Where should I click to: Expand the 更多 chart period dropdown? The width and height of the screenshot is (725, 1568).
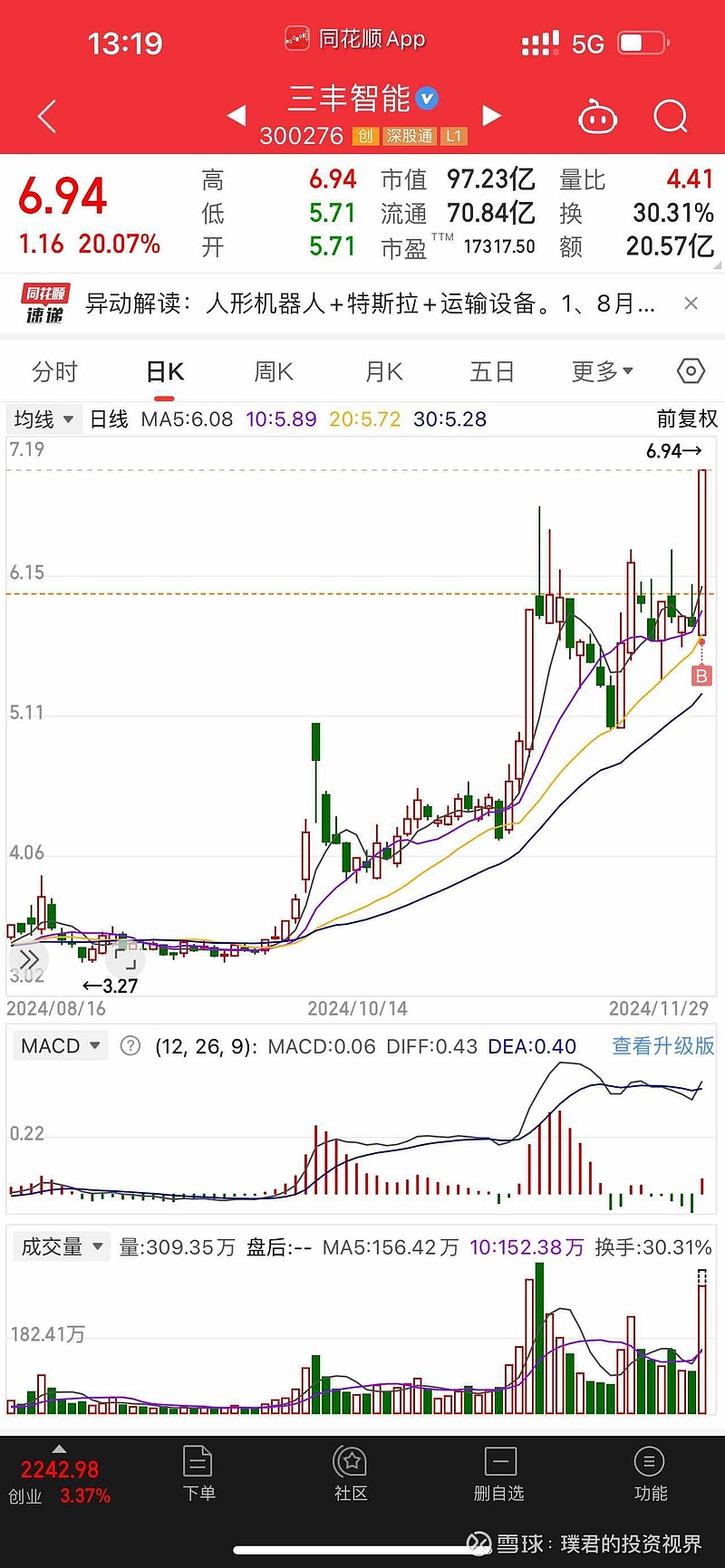coord(602,371)
